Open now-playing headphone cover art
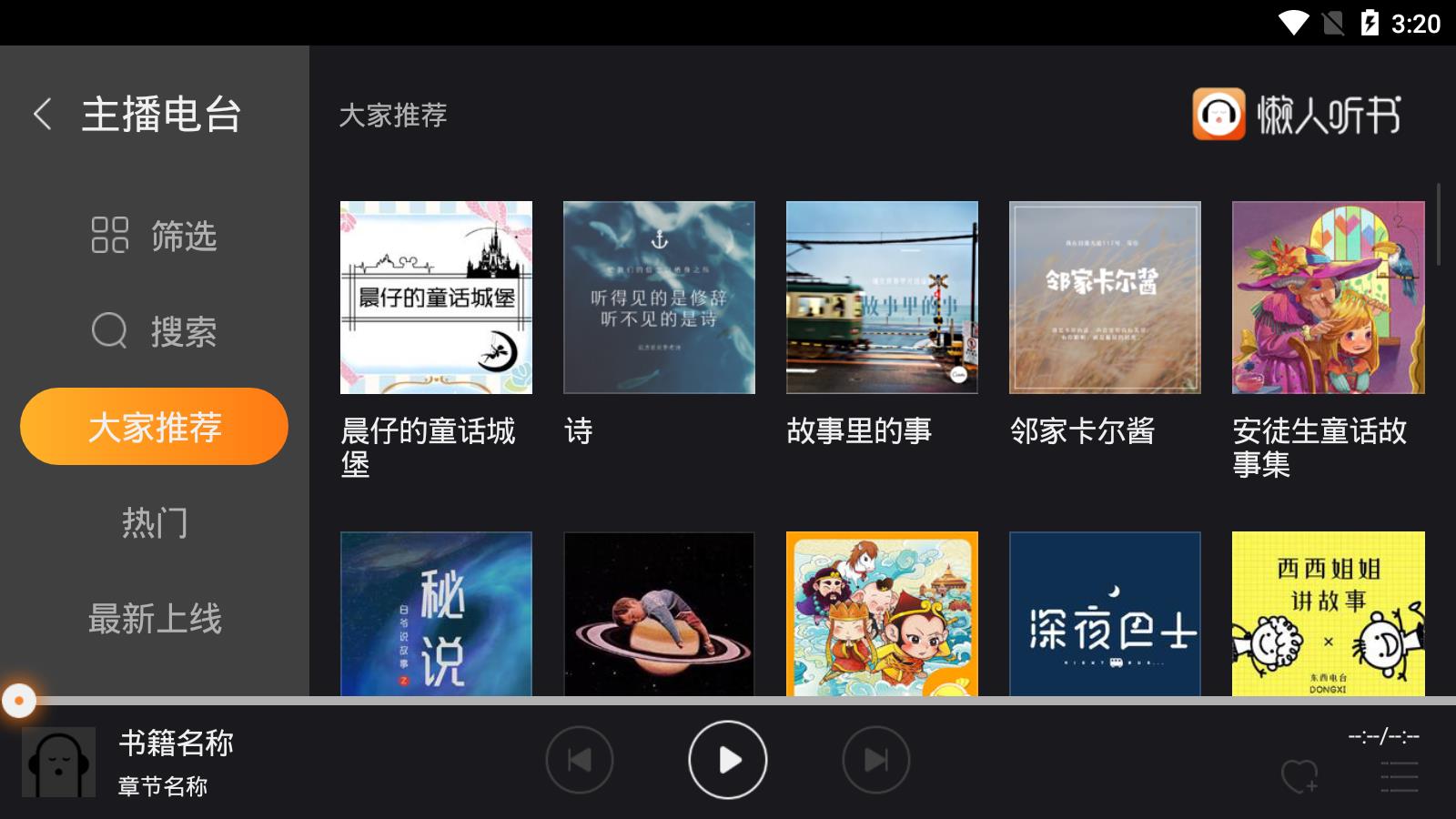 point(58,763)
